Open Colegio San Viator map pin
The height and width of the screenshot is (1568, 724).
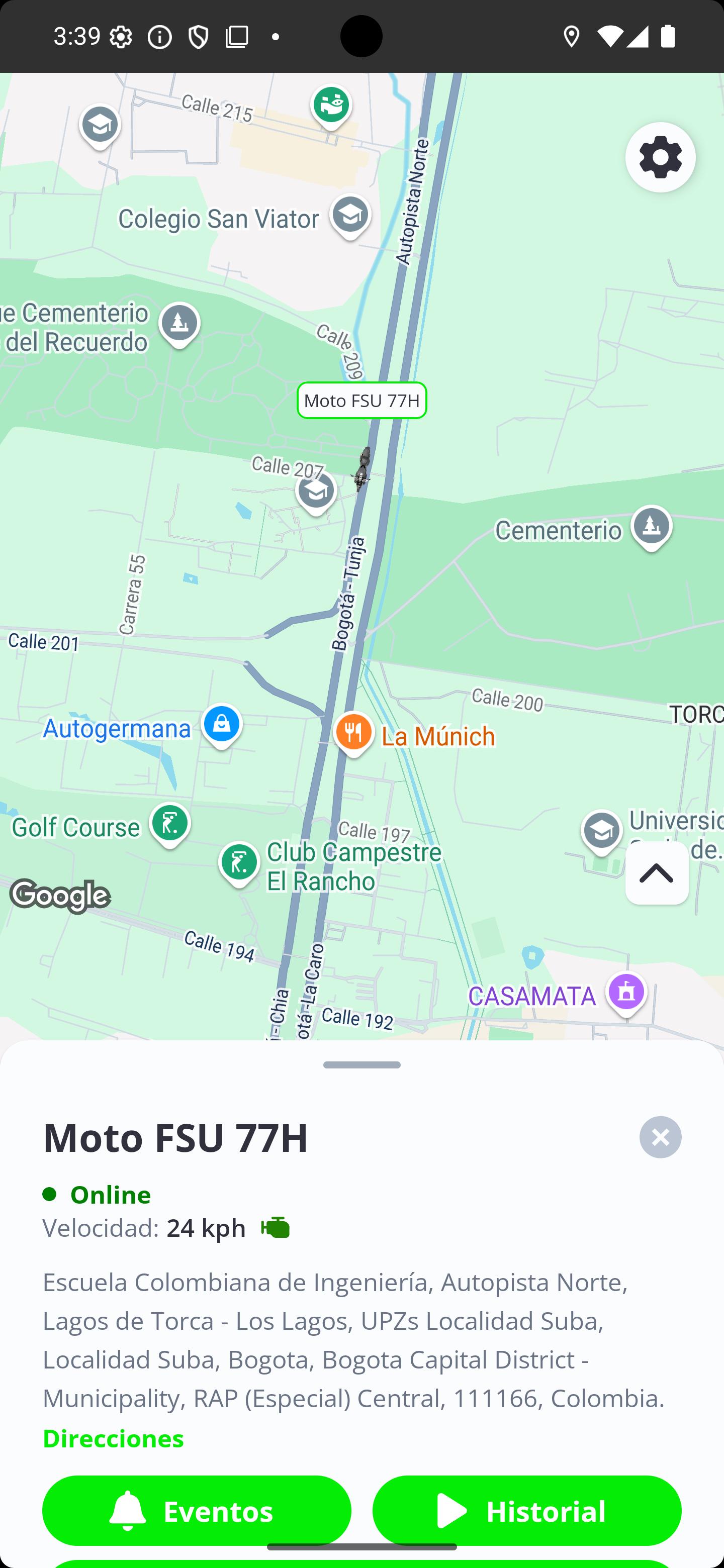(x=350, y=216)
